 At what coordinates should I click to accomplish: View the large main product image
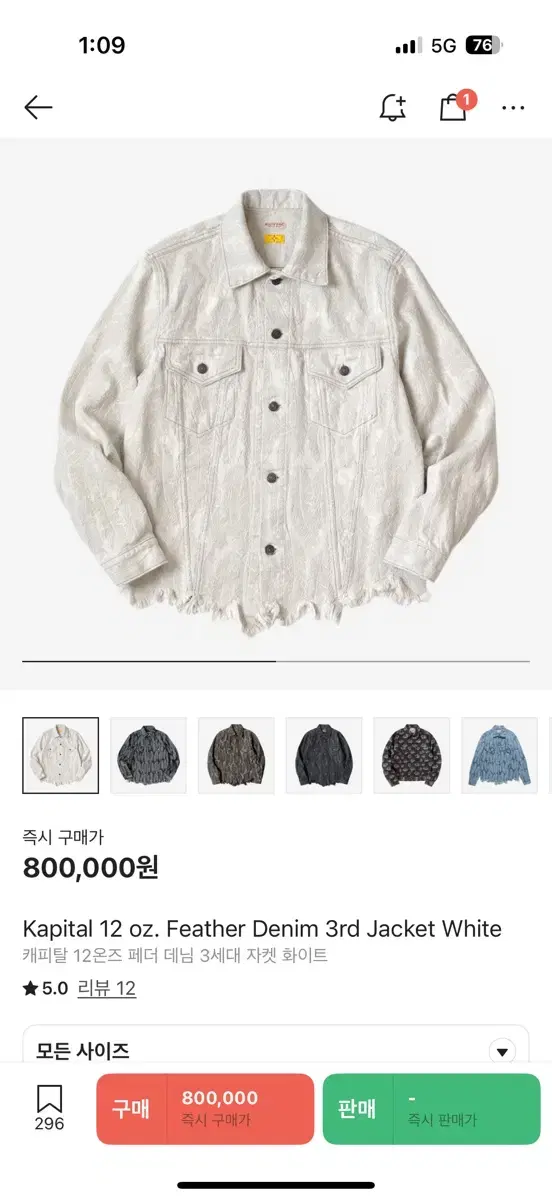[276, 412]
